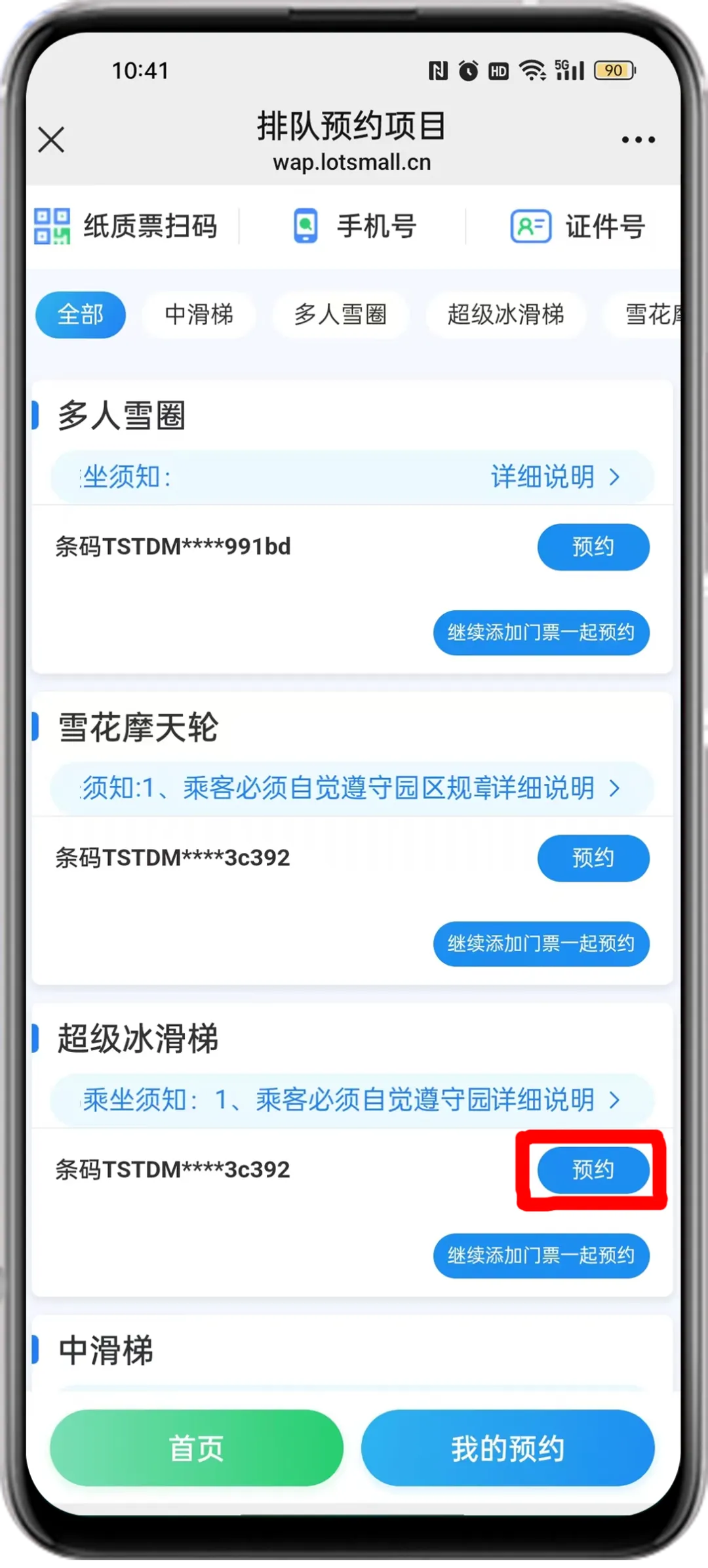Viewport: 708px width, 1568px height.
Task: Filter by 超级冰滑梯 chip
Action: (x=505, y=315)
